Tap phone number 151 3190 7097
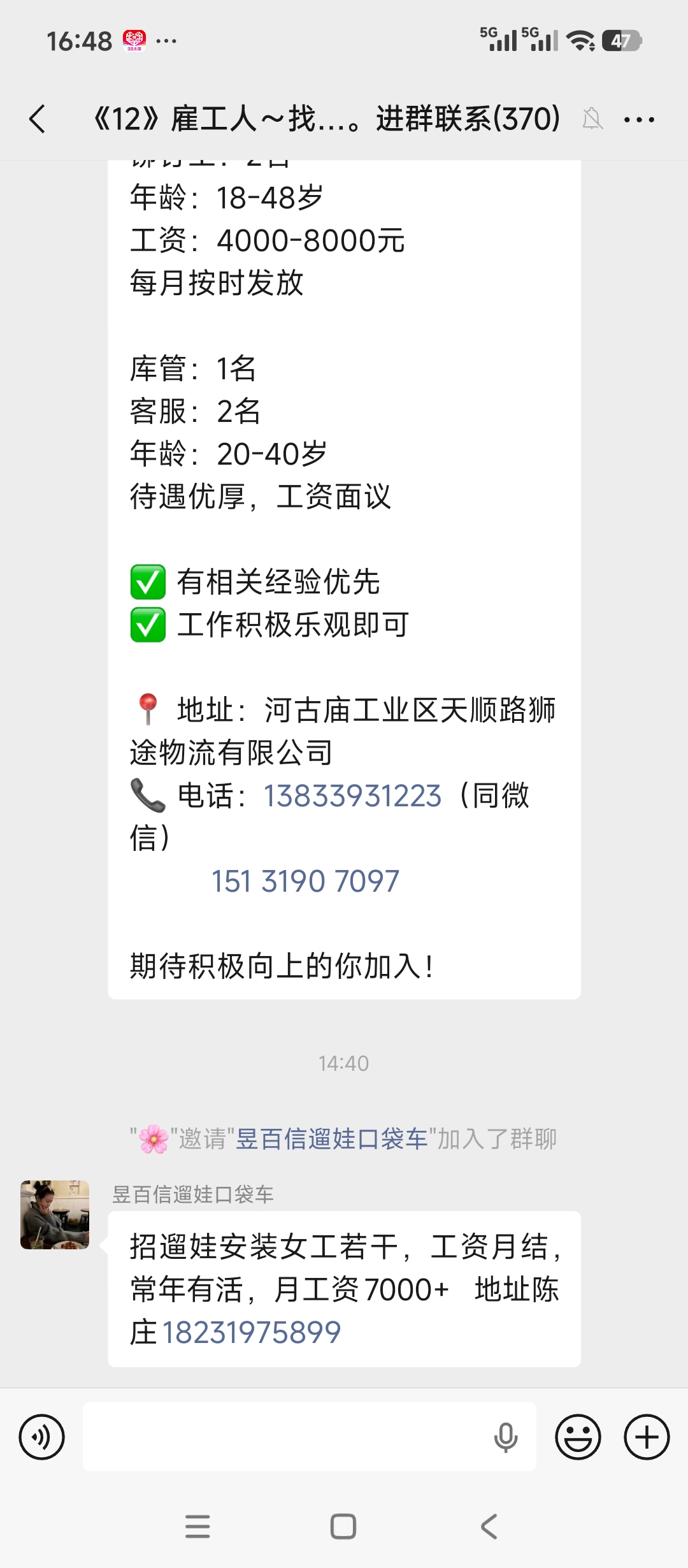688x1568 pixels. [305, 881]
